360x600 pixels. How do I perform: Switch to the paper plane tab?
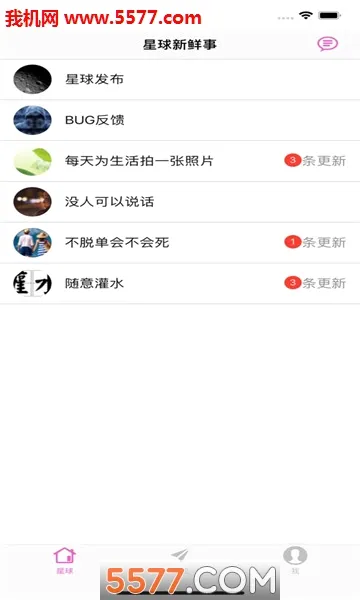179,554
